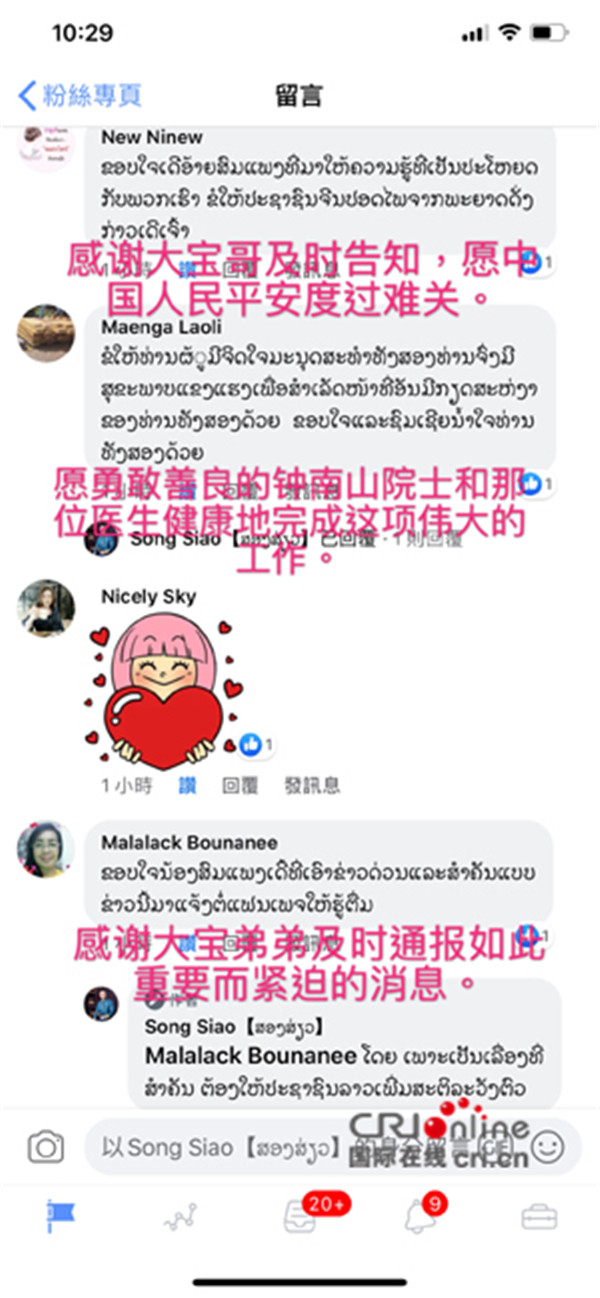
Task: Open Malalack Bounanee's profile picture
Action: pyautogui.click(x=46, y=850)
